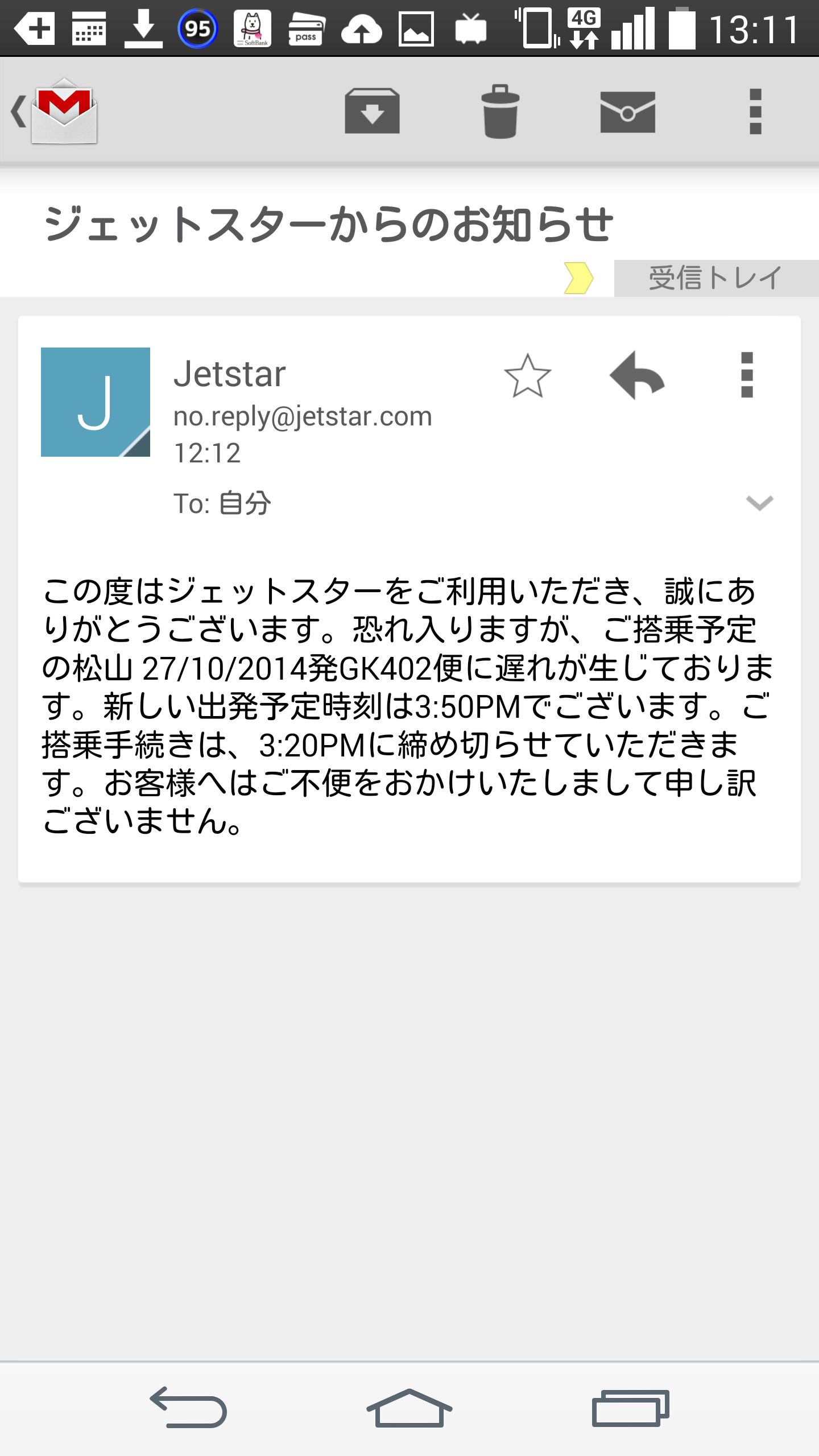This screenshot has height=1456, width=819.
Task: Open the top toolbar overflow menu
Action: click(x=755, y=111)
